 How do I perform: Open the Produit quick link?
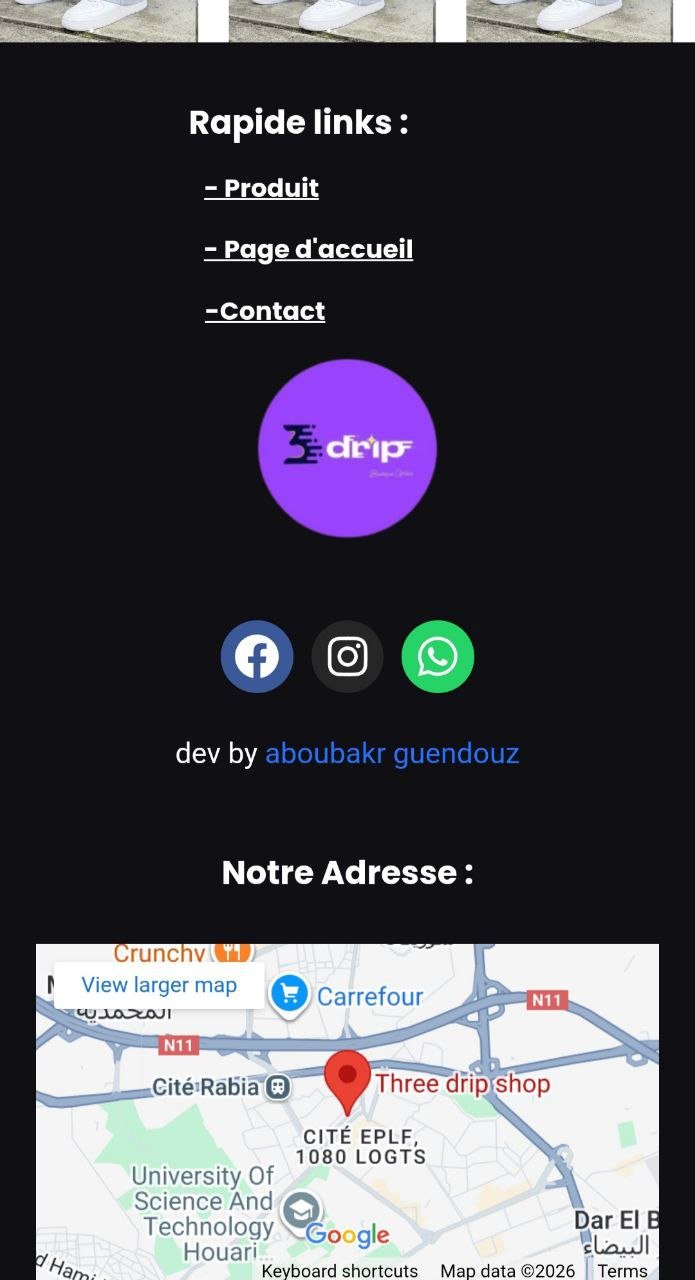[262, 188]
